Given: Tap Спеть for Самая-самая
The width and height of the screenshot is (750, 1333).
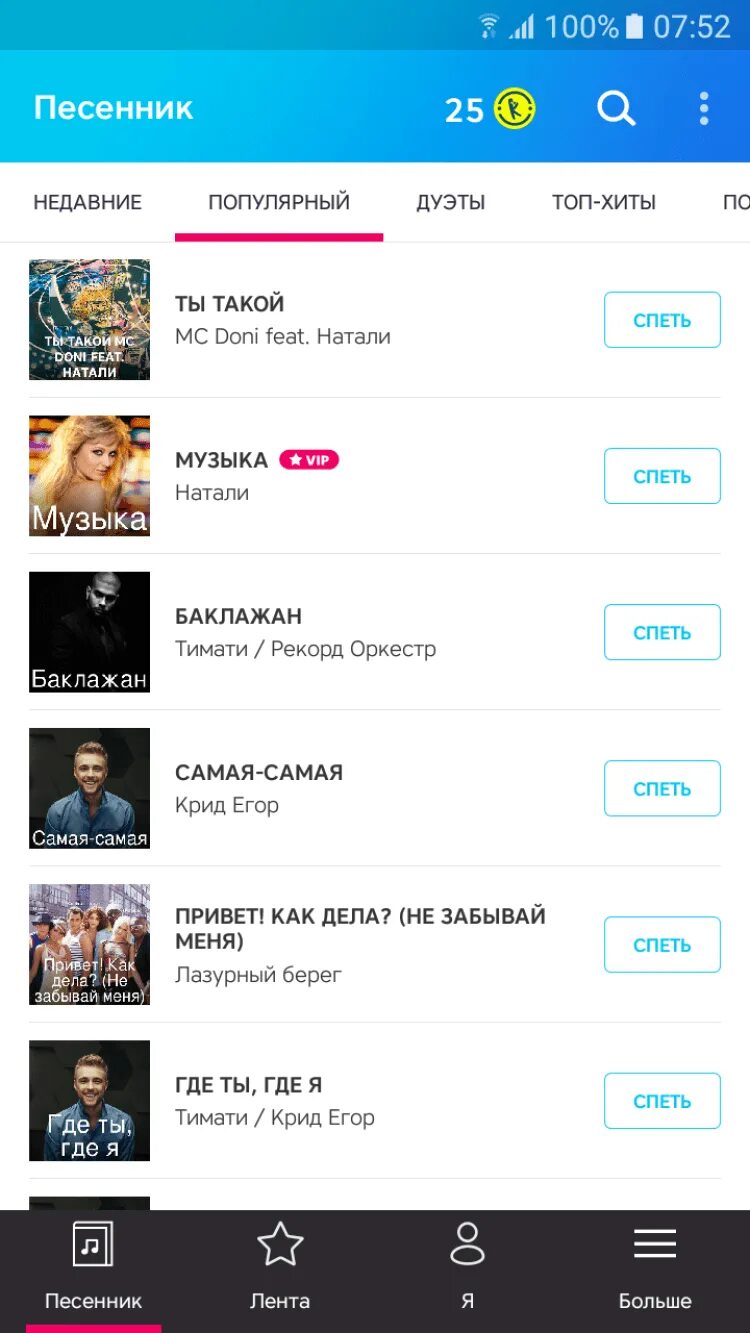Looking at the screenshot, I should coord(662,788).
